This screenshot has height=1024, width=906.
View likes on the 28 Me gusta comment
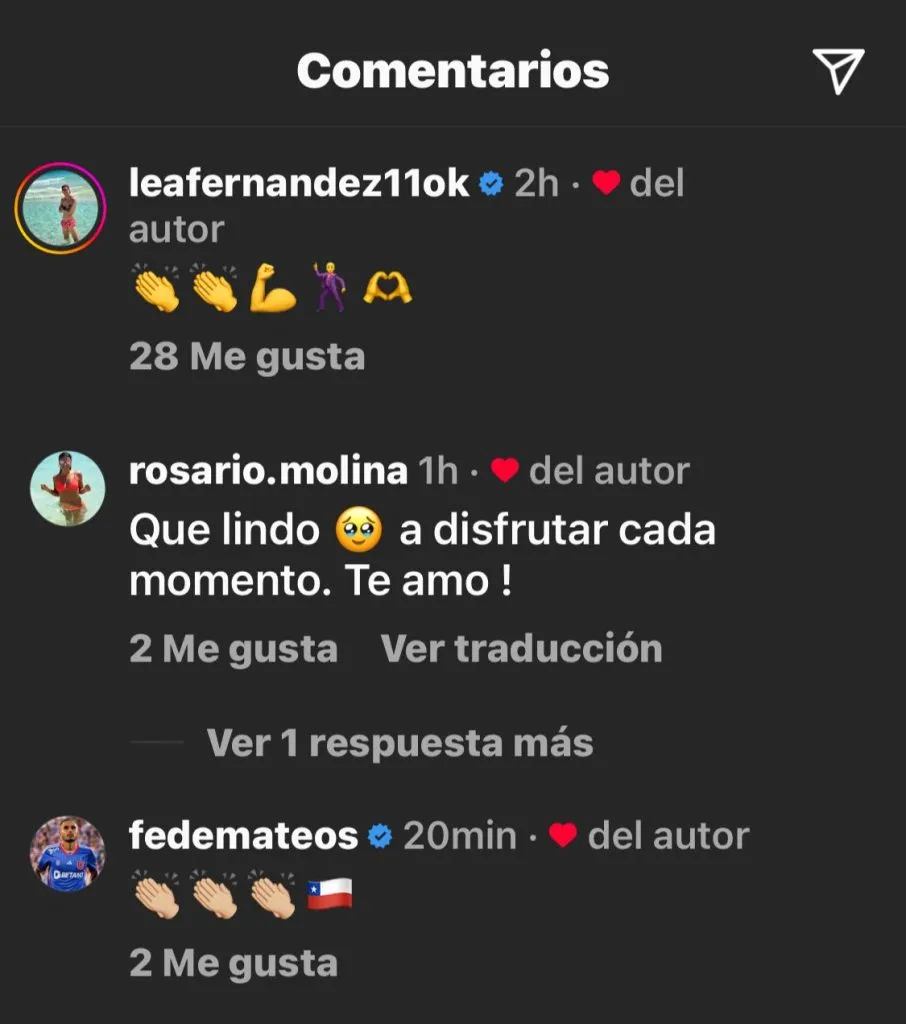click(x=246, y=356)
